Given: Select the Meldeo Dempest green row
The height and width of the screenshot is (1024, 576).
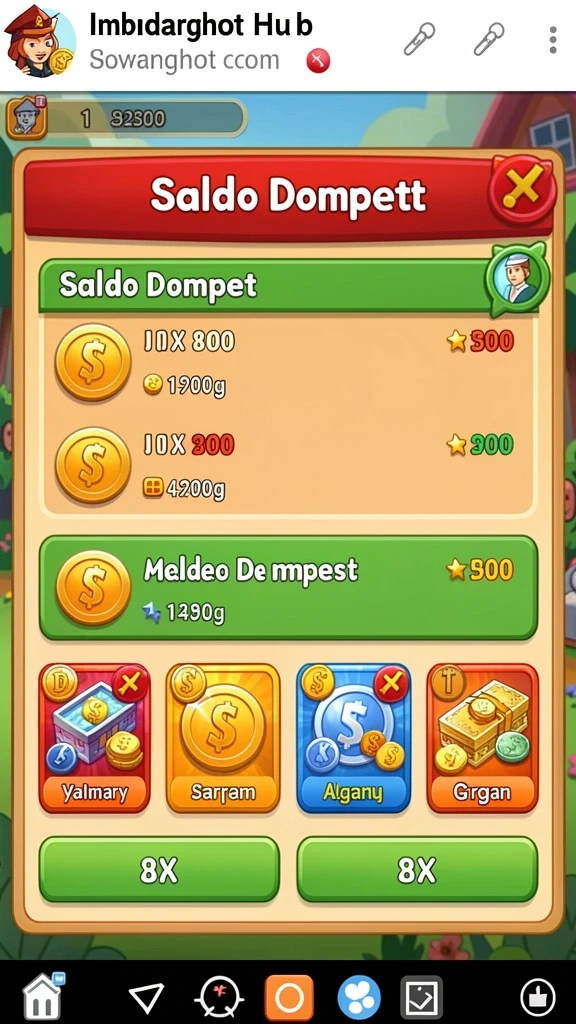Looking at the screenshot, I should coord(288,587).
